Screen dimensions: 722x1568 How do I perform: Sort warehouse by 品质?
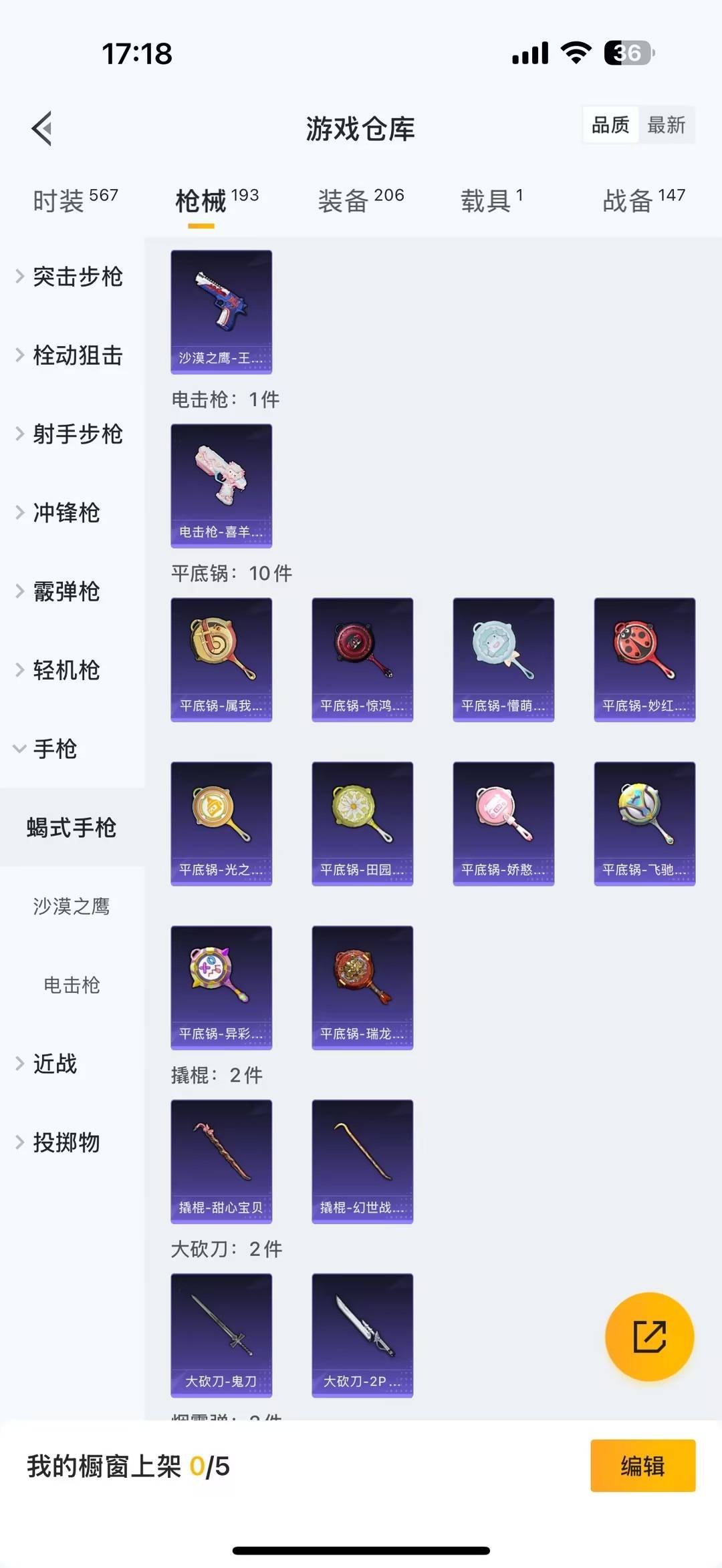tap(610, 125)
